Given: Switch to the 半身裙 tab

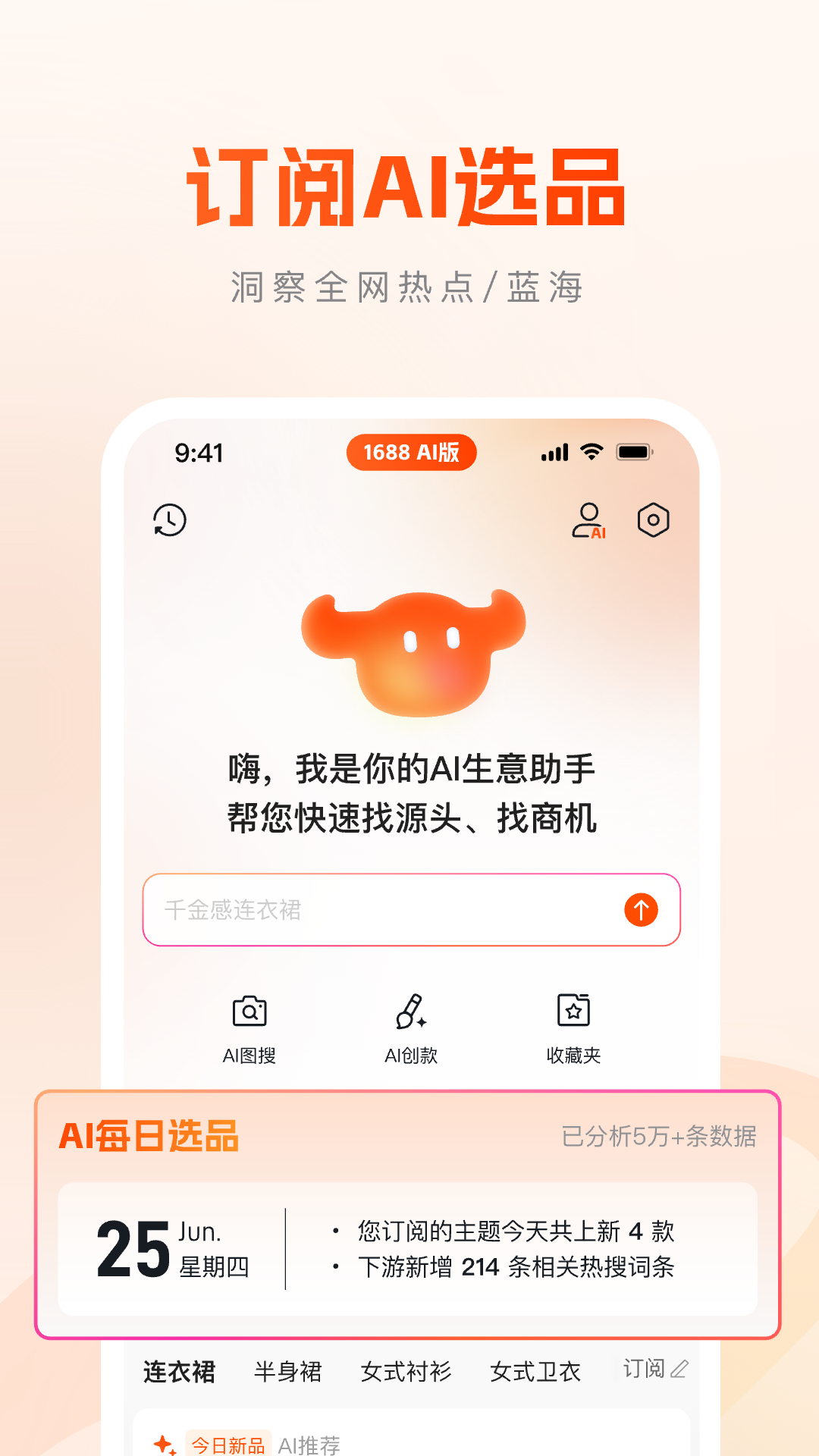Looking at the screenshot, I should click(x=287, y=1371).
